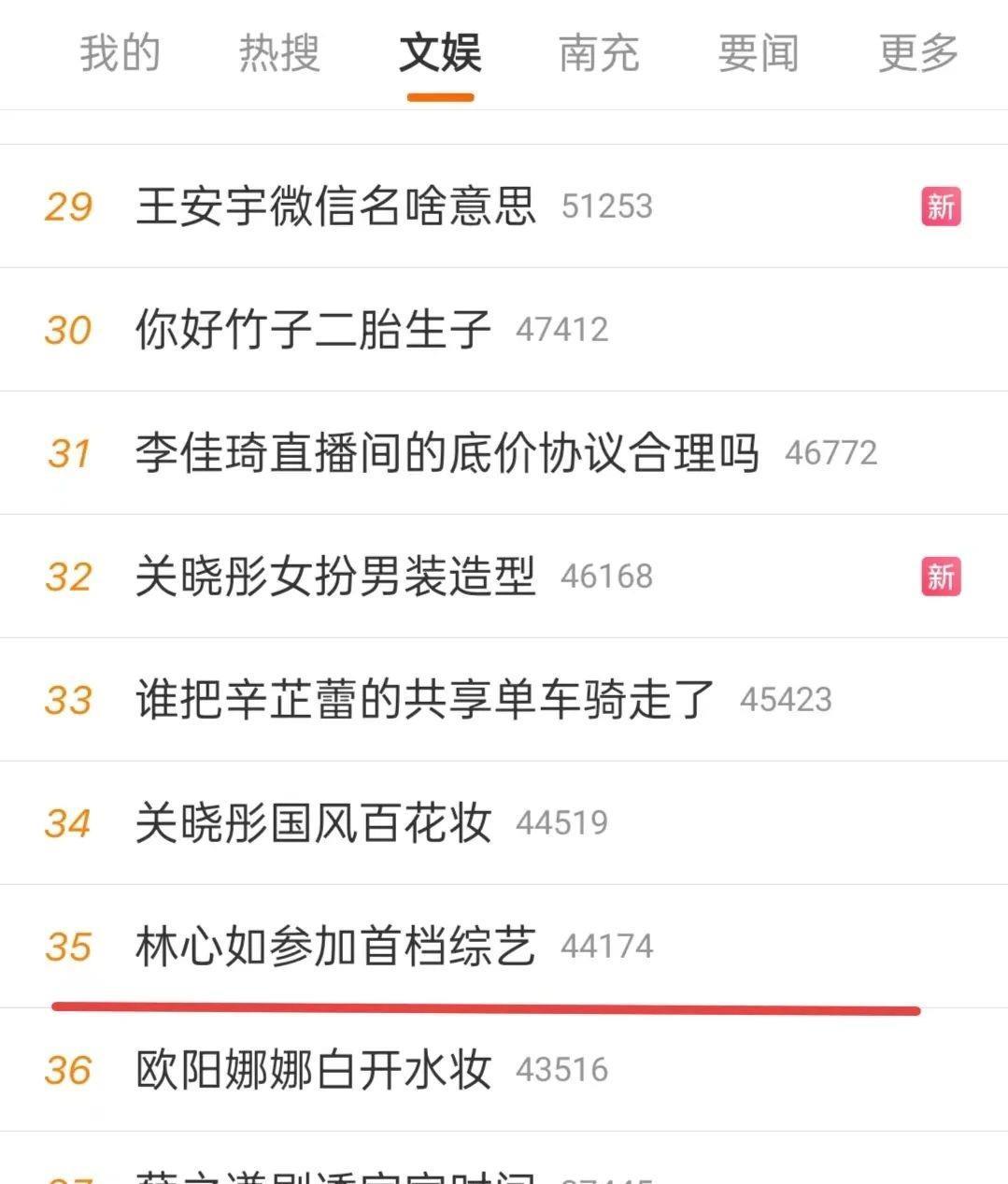This screenshot has width=1008, height=1184.
Task: Tap the orange underline below 文娱 tab
Action: pyautogui.click(x=439, y=93)
